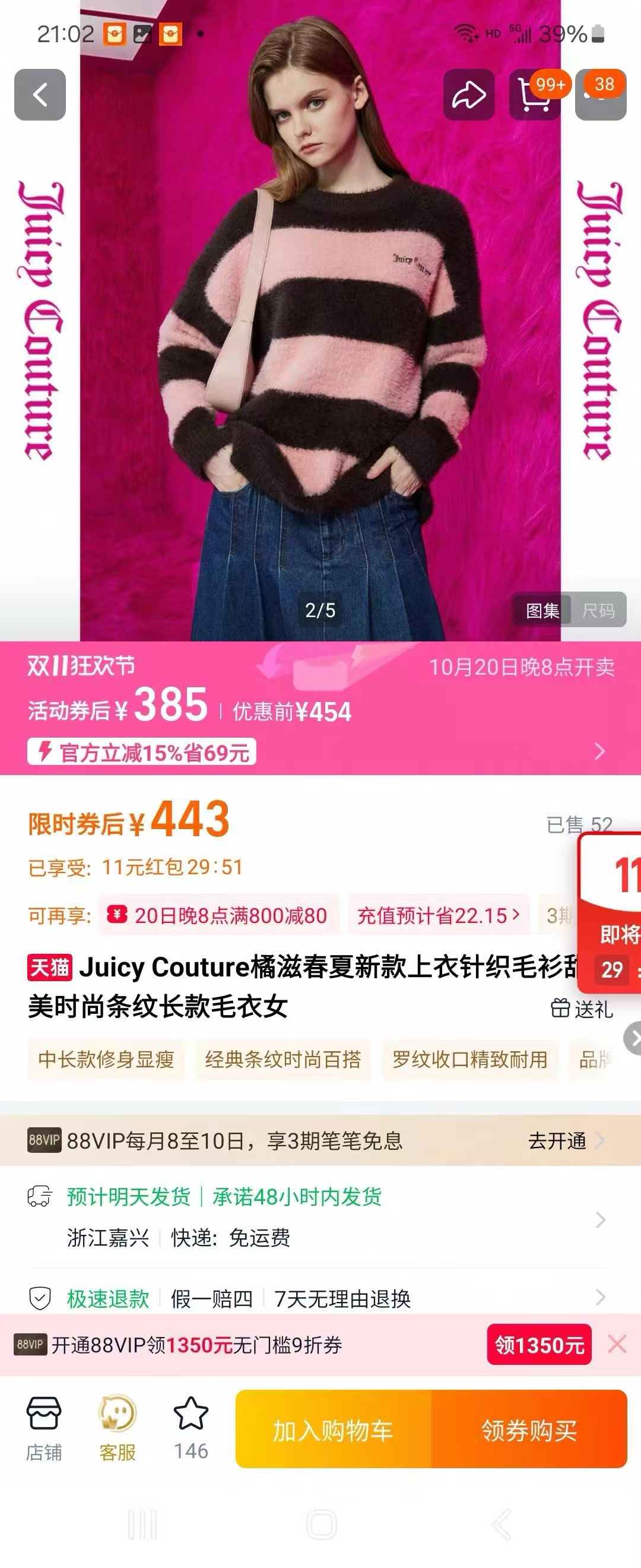The height and width of the screenshot is (1568, 641).
Task: Select the 20日晚8点满800减80 coupon
Action: click(219, 915)
